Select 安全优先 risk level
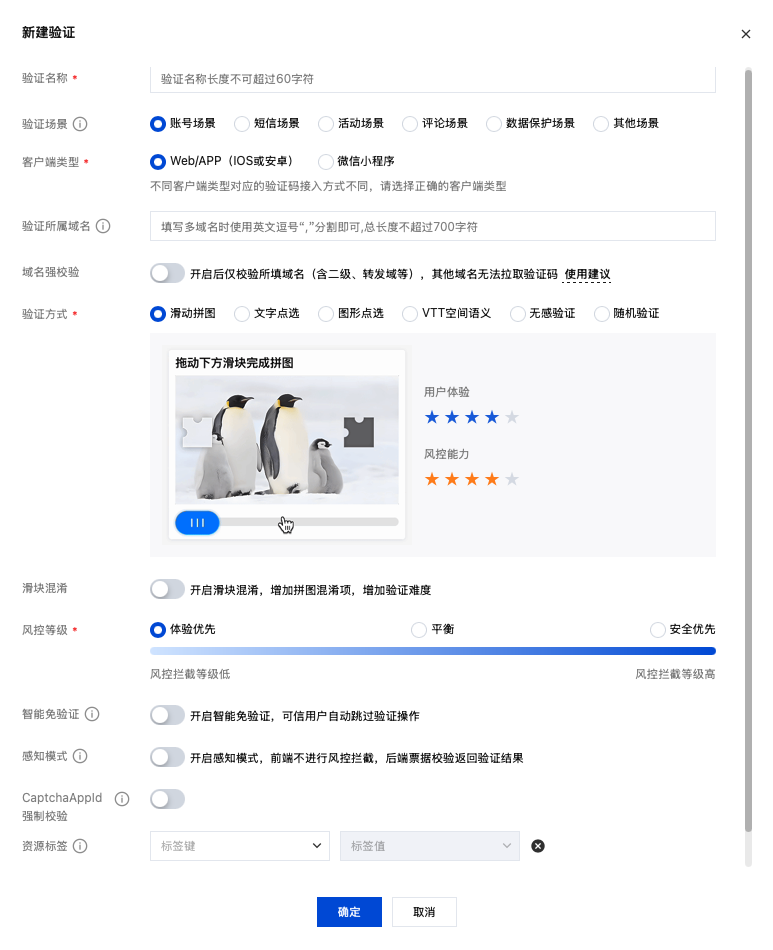Viewport: 773px width, 950px height. [x=658, y=630]
